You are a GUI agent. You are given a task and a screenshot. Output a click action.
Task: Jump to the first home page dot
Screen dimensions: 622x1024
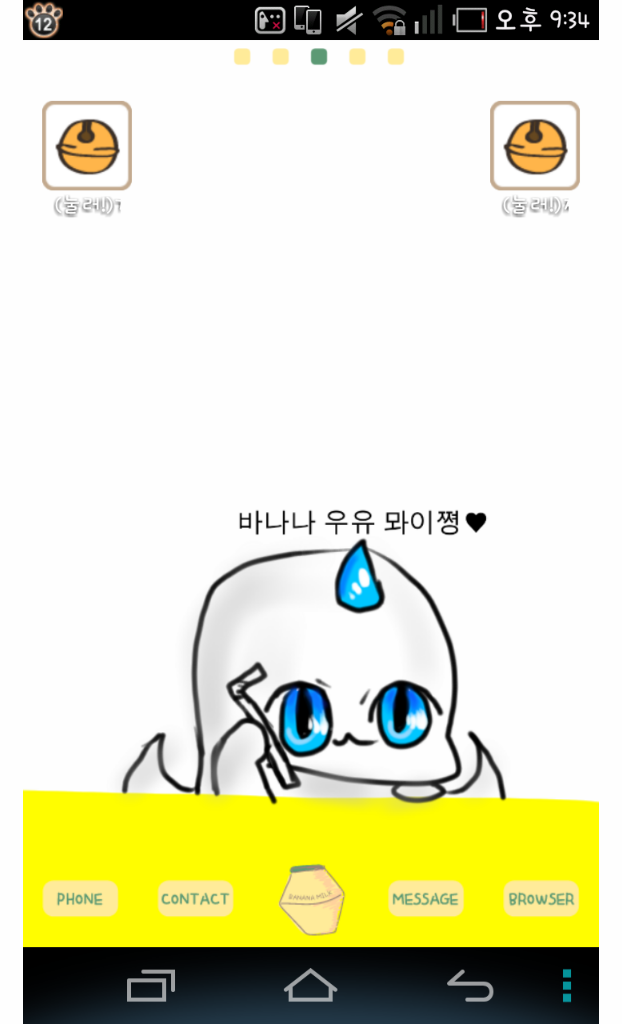pyautogui.click(x=242, y=57)
